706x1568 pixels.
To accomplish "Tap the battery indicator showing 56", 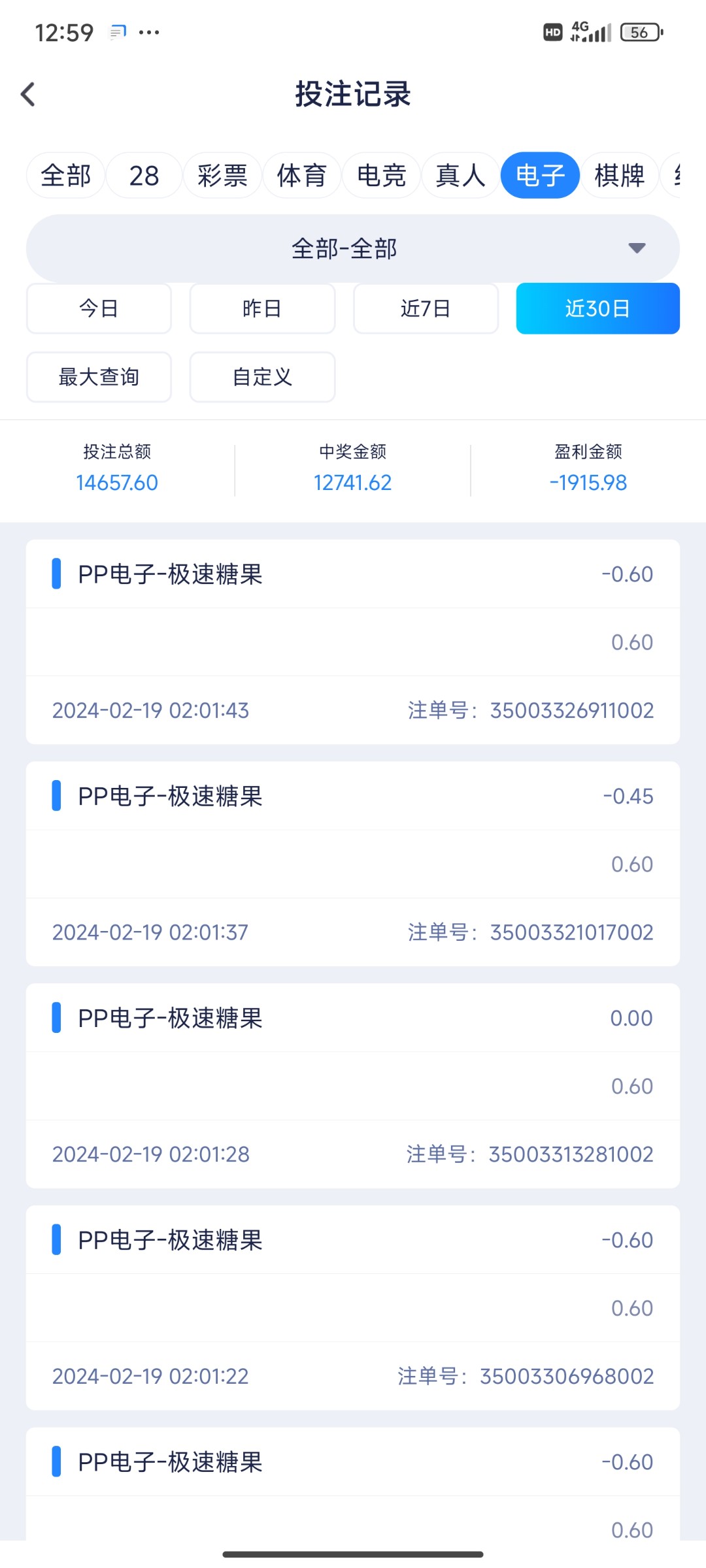I will (x=639, y=31).
